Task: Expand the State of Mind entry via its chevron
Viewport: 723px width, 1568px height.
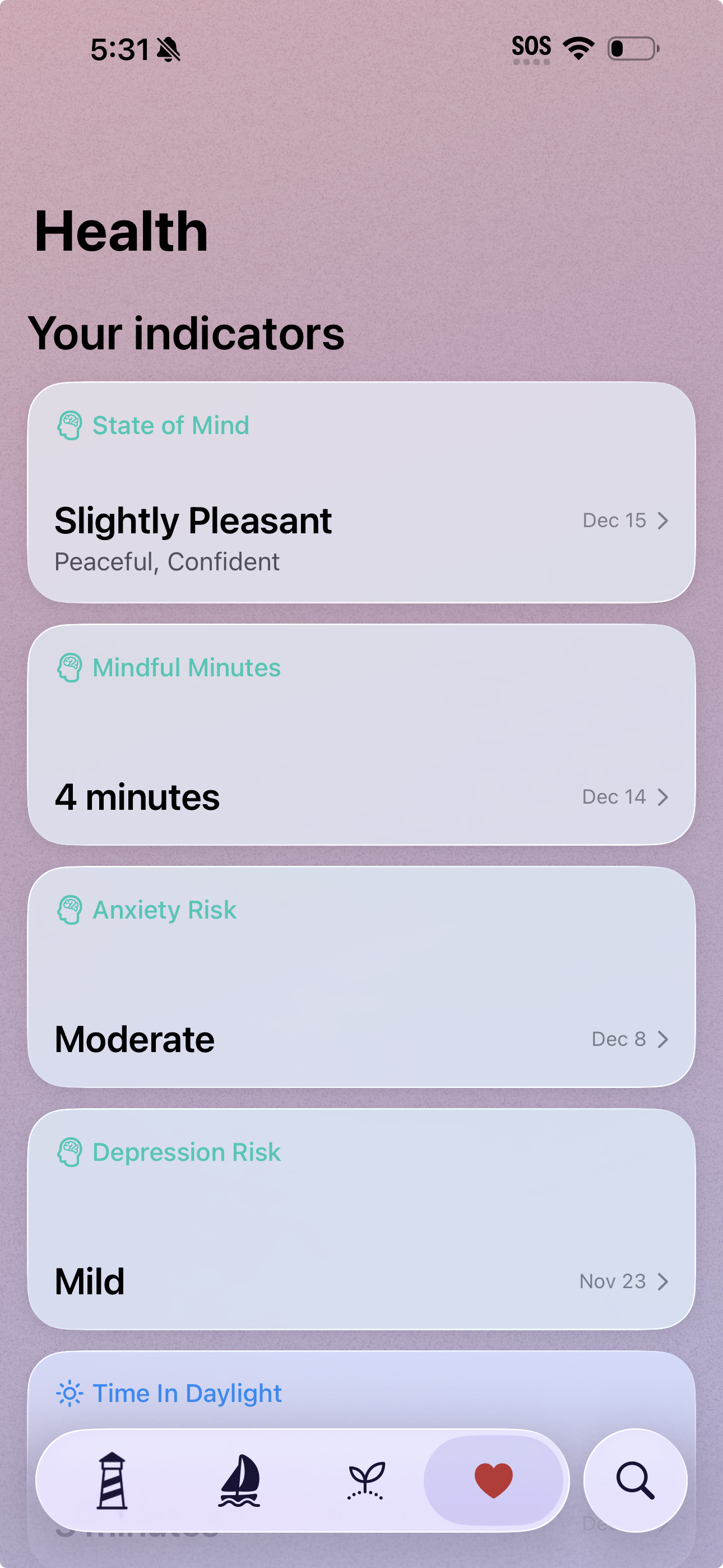Action: (x=664, y=520)
